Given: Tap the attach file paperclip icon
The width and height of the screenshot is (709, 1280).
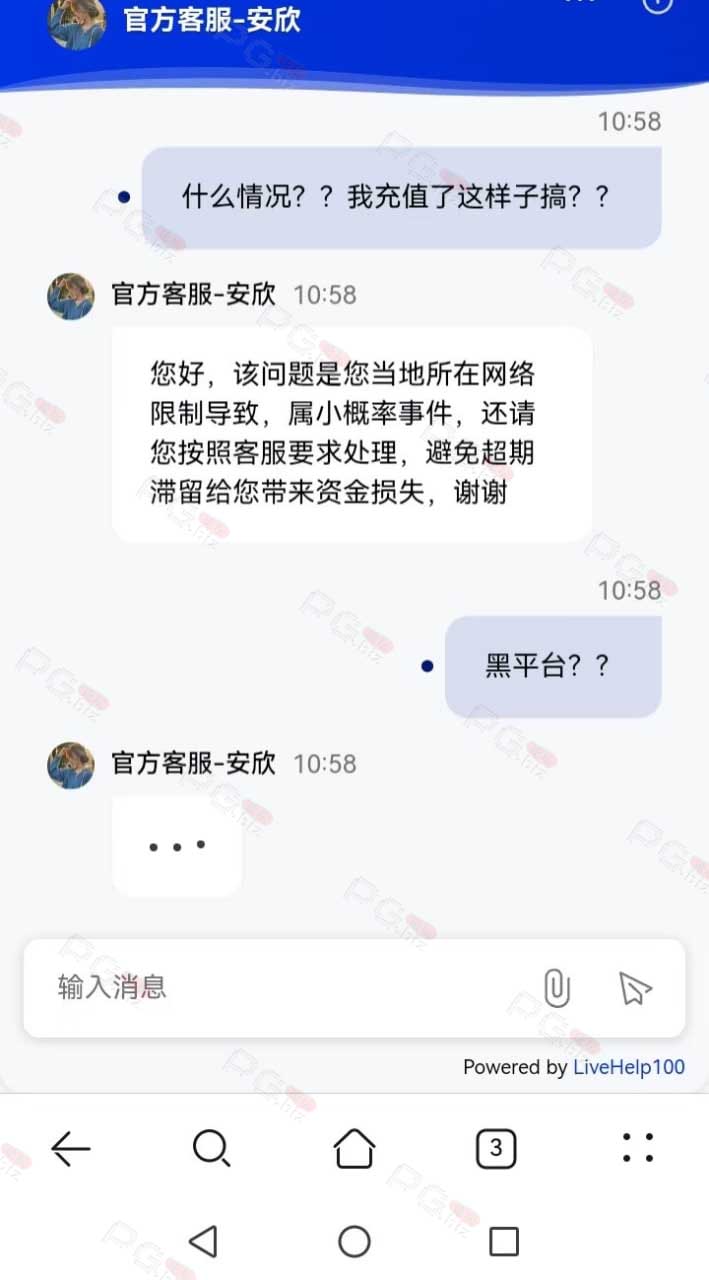Looking at the screenshot, I should tap(556, 988).
